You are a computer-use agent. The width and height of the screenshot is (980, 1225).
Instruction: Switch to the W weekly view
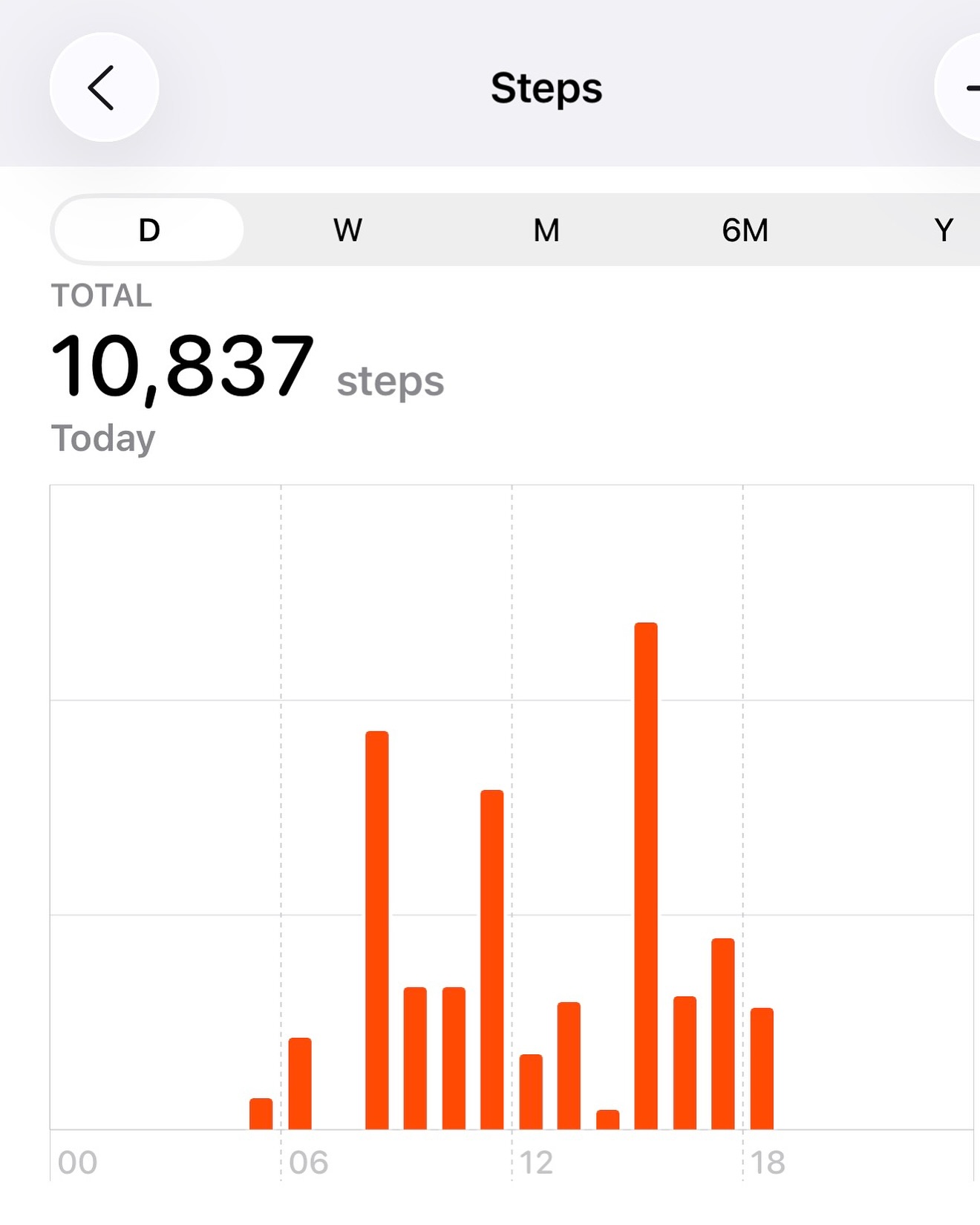347,230
